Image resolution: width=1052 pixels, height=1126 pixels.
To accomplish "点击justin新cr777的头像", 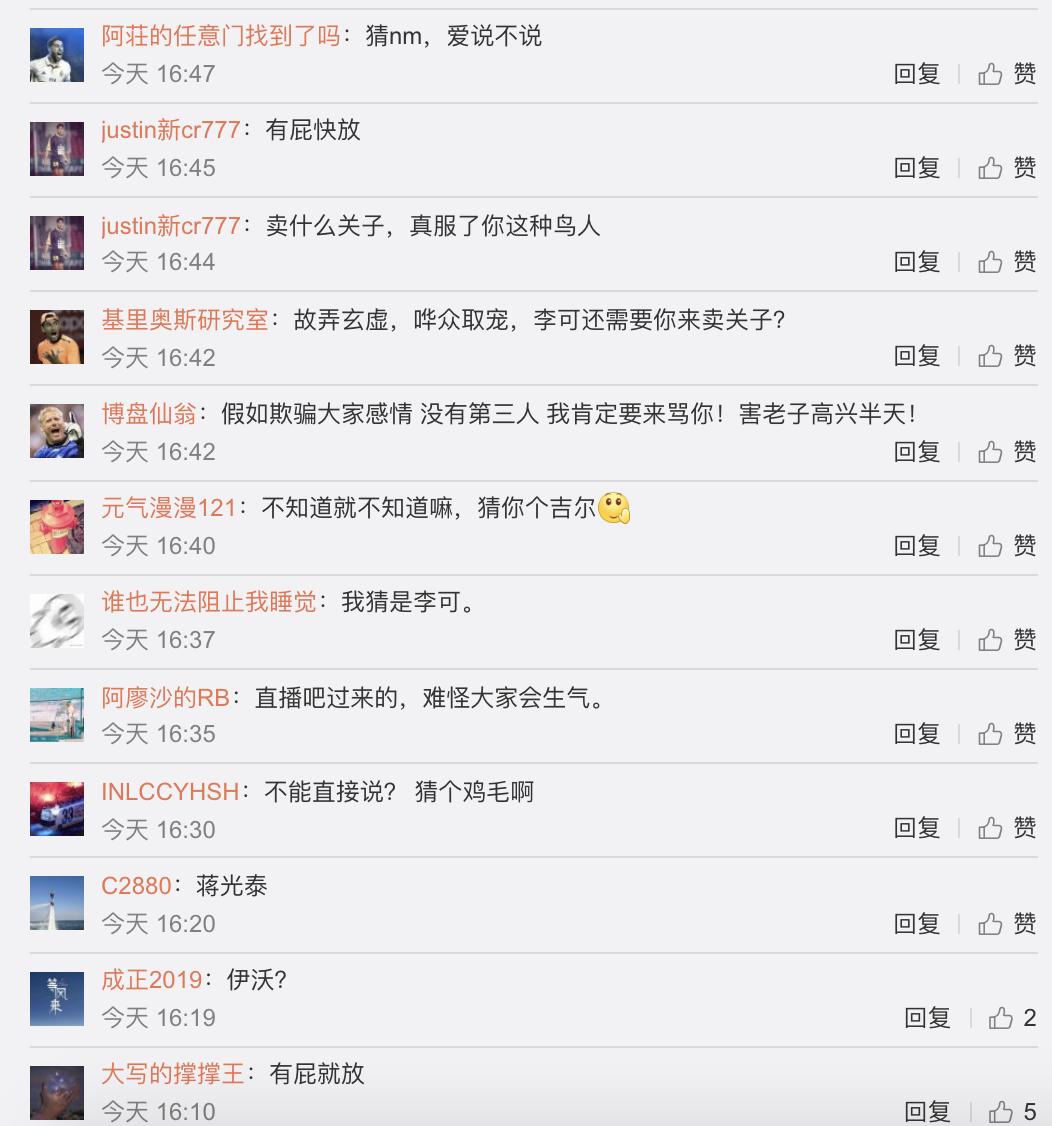I will coord(57,146).
